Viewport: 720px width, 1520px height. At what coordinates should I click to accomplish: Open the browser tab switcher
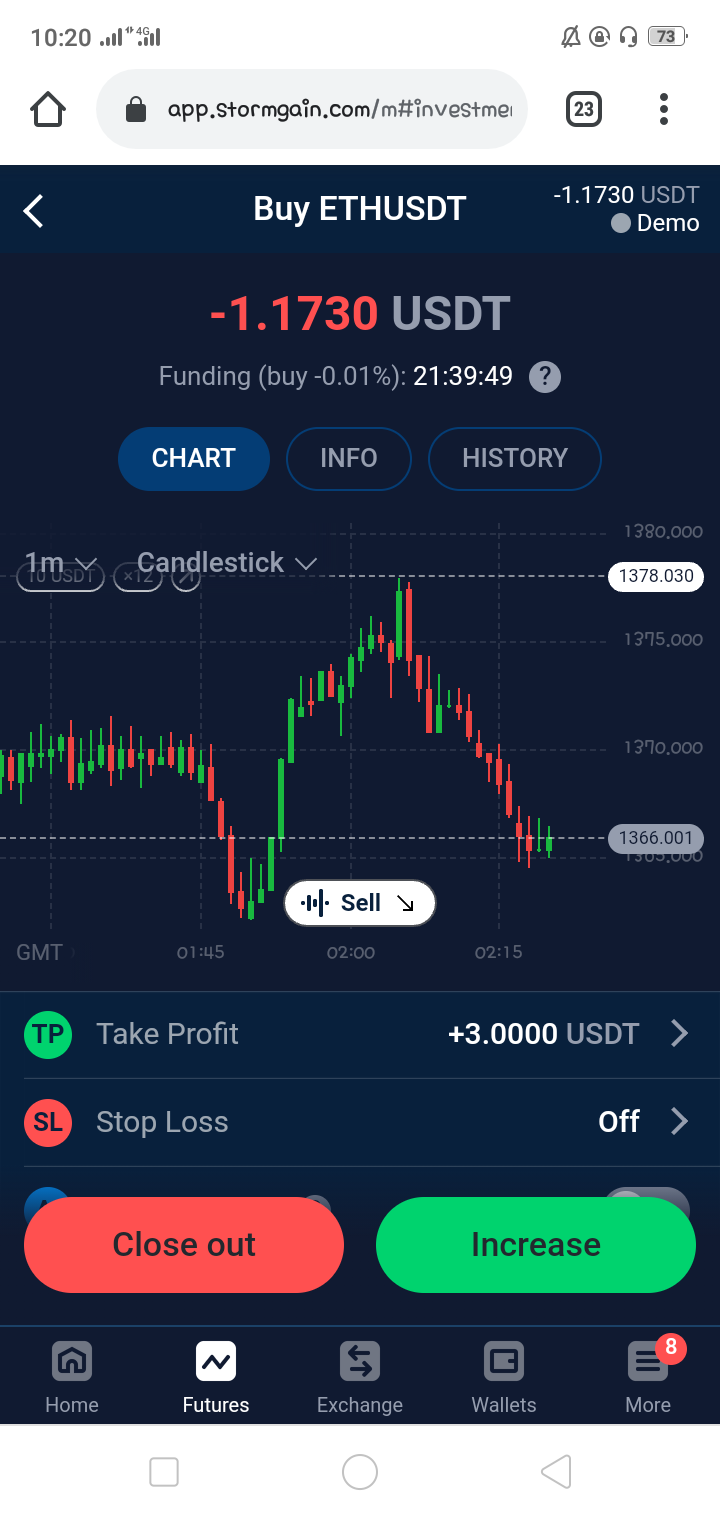[x=584, y=109]
